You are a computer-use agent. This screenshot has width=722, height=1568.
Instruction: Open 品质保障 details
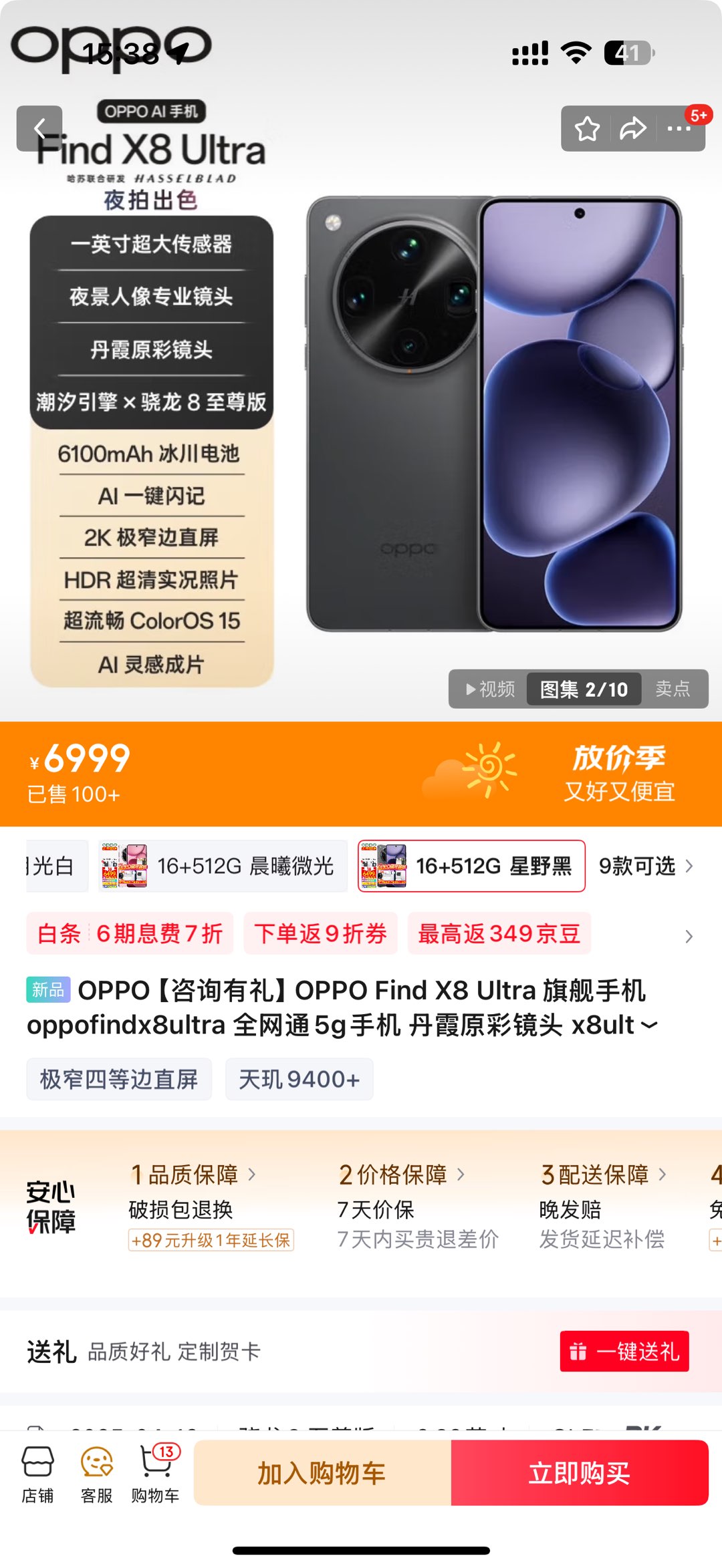pos(193,1174)
